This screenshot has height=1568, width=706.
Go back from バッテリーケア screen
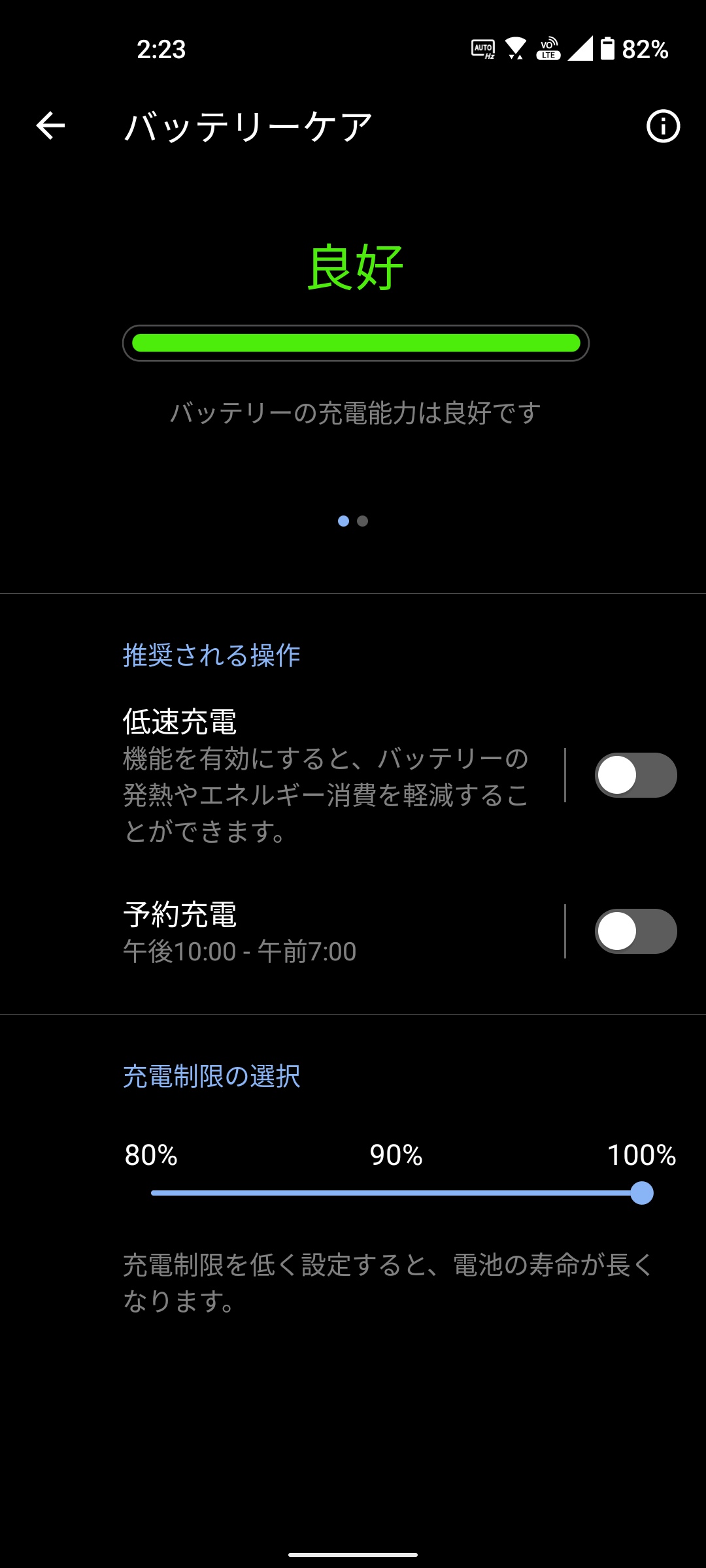(50, 125)
